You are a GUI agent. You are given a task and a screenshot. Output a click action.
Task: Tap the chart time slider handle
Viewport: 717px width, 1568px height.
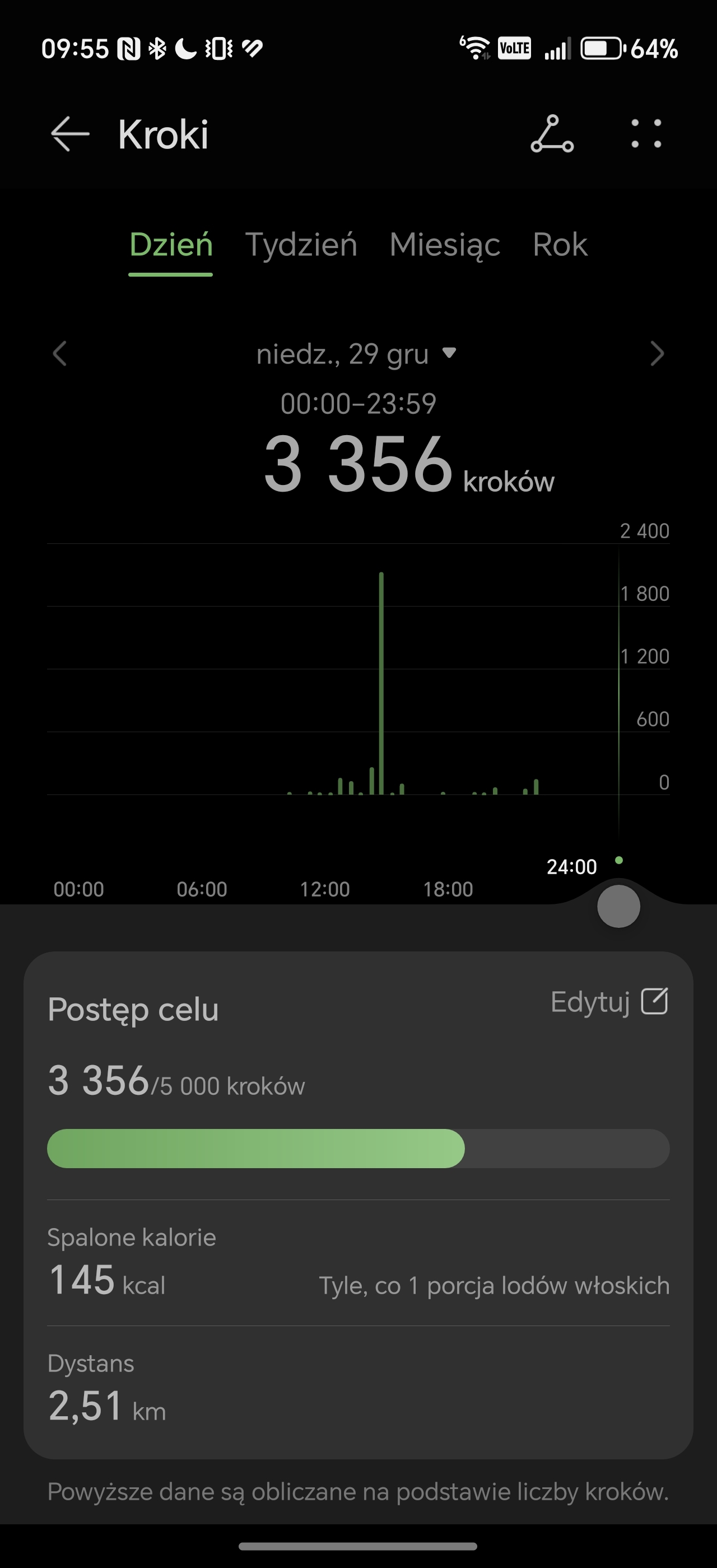618,906
